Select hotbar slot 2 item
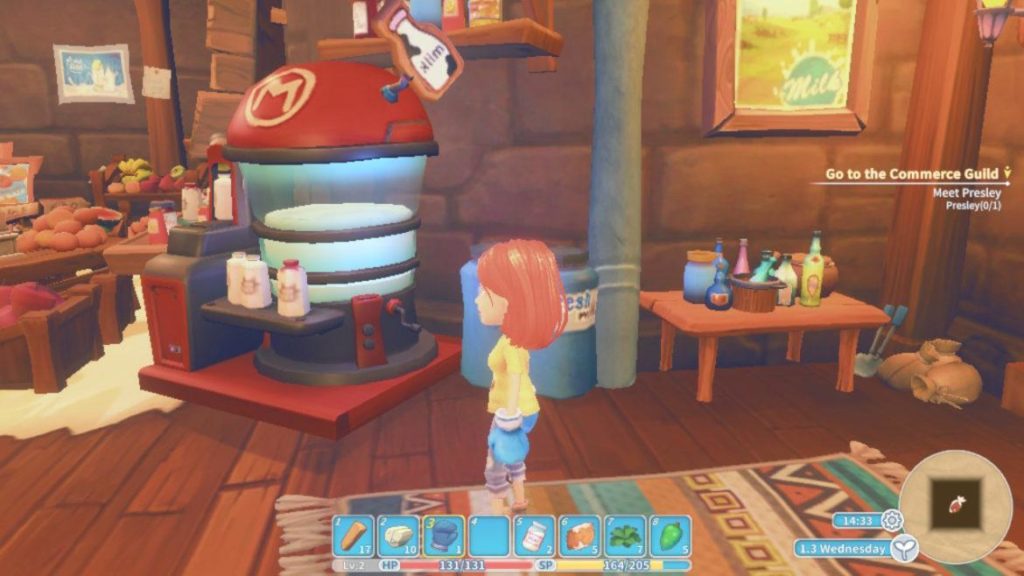 (x=399, y=535)
